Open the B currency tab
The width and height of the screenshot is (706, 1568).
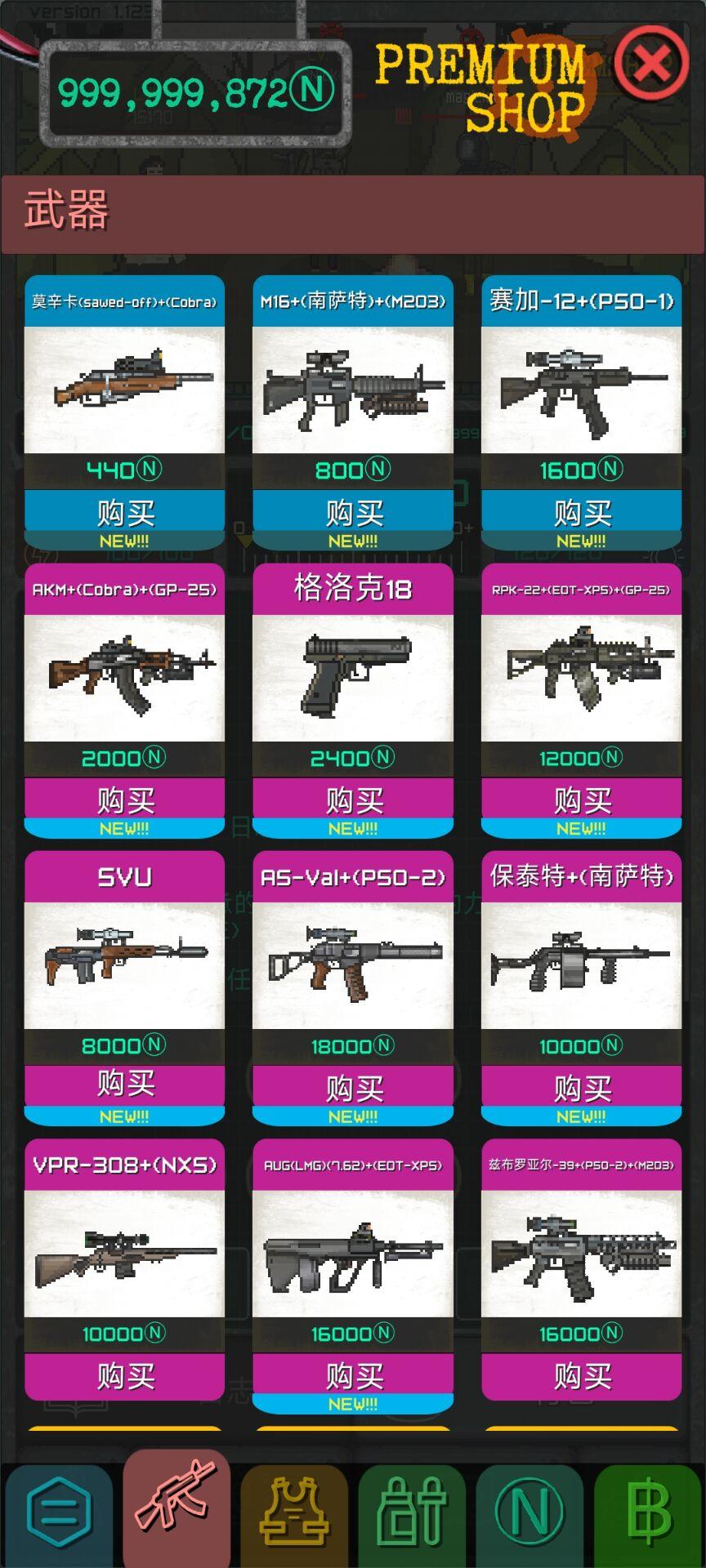point(649,1513)
